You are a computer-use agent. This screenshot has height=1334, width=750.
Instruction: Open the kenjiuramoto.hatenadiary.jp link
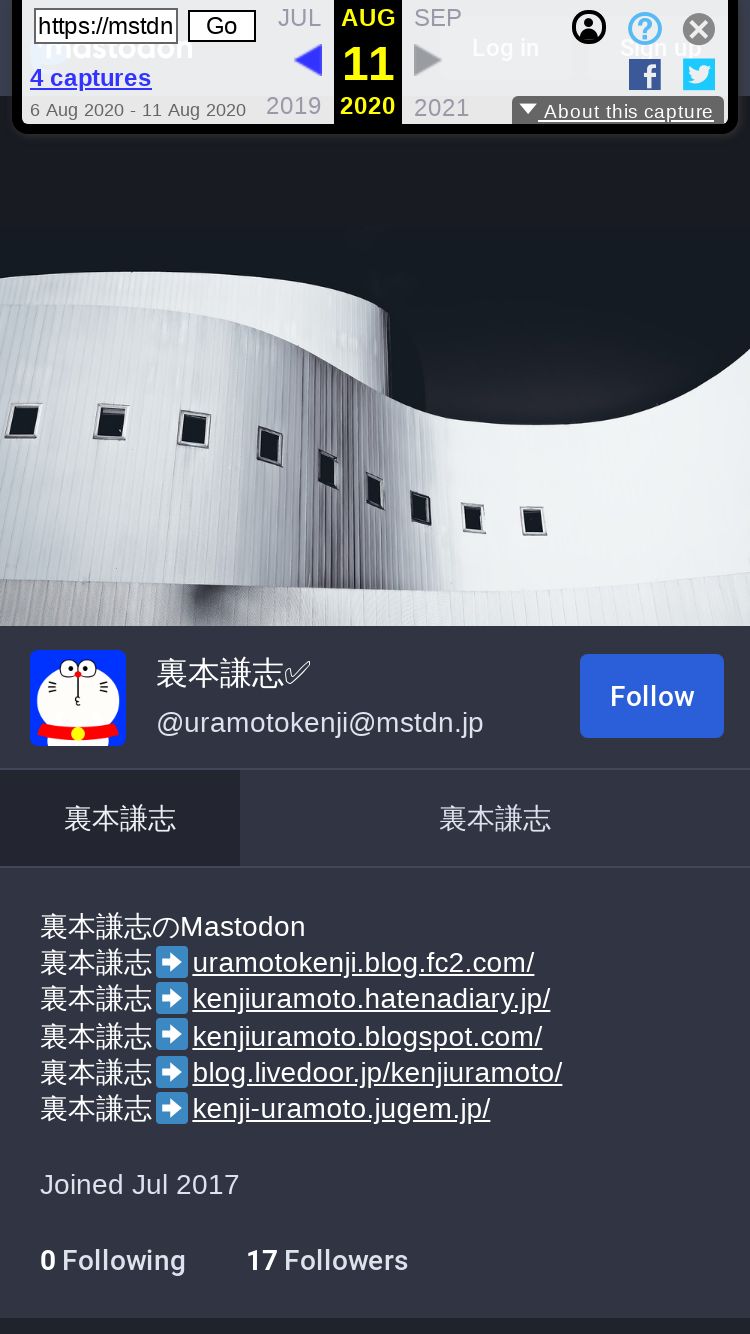(371, 999)
